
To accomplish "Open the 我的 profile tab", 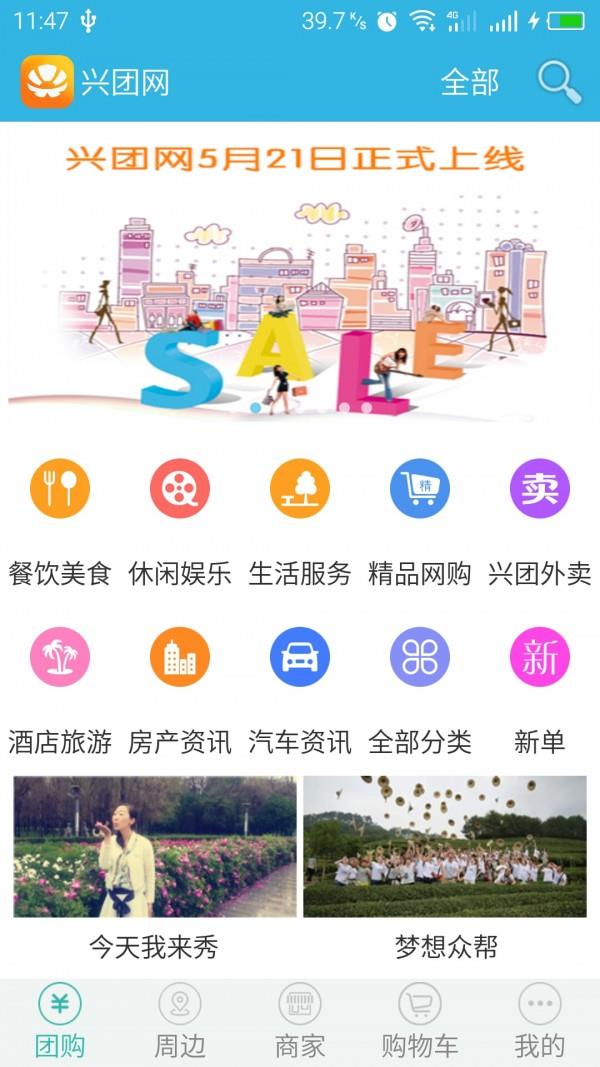I will point(540,1022).
